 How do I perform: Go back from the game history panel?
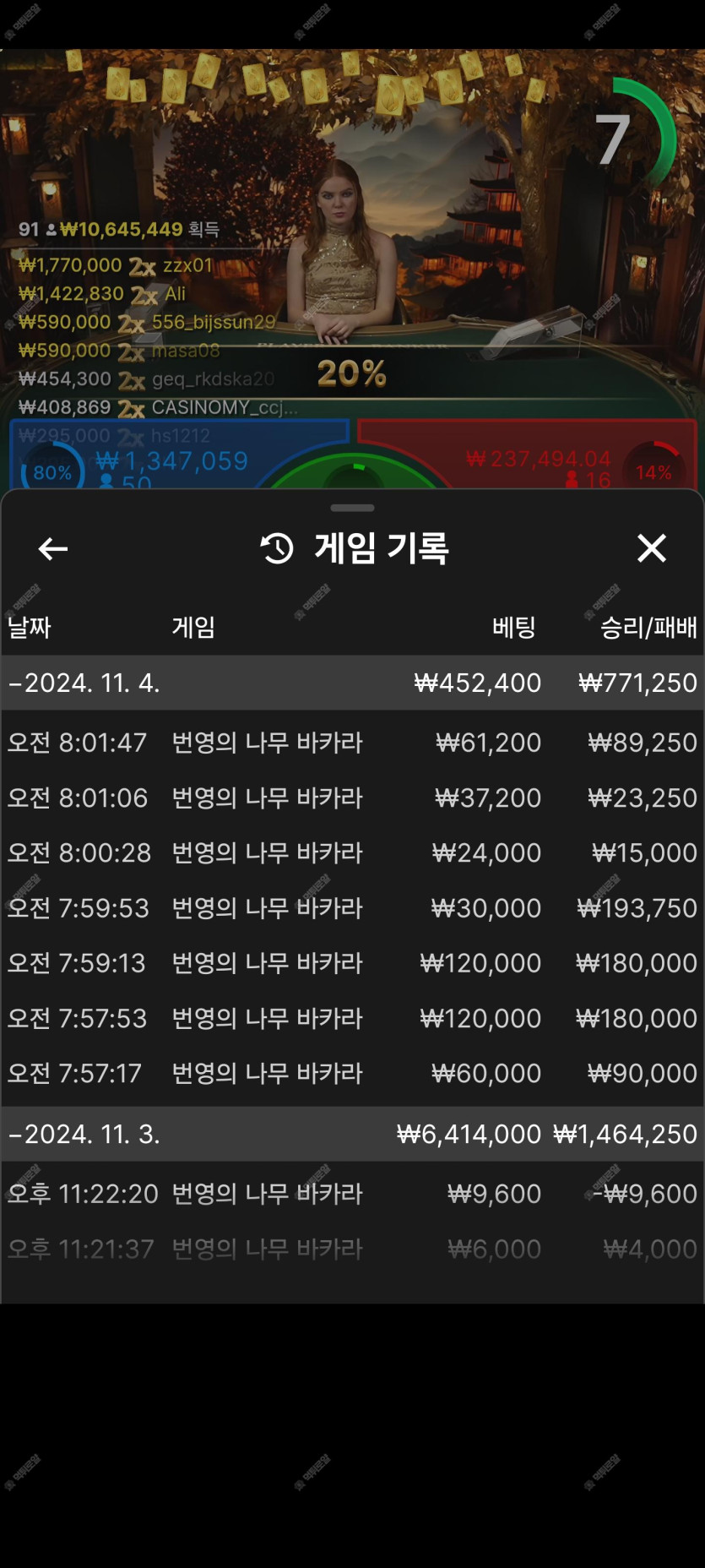(53, 549)
